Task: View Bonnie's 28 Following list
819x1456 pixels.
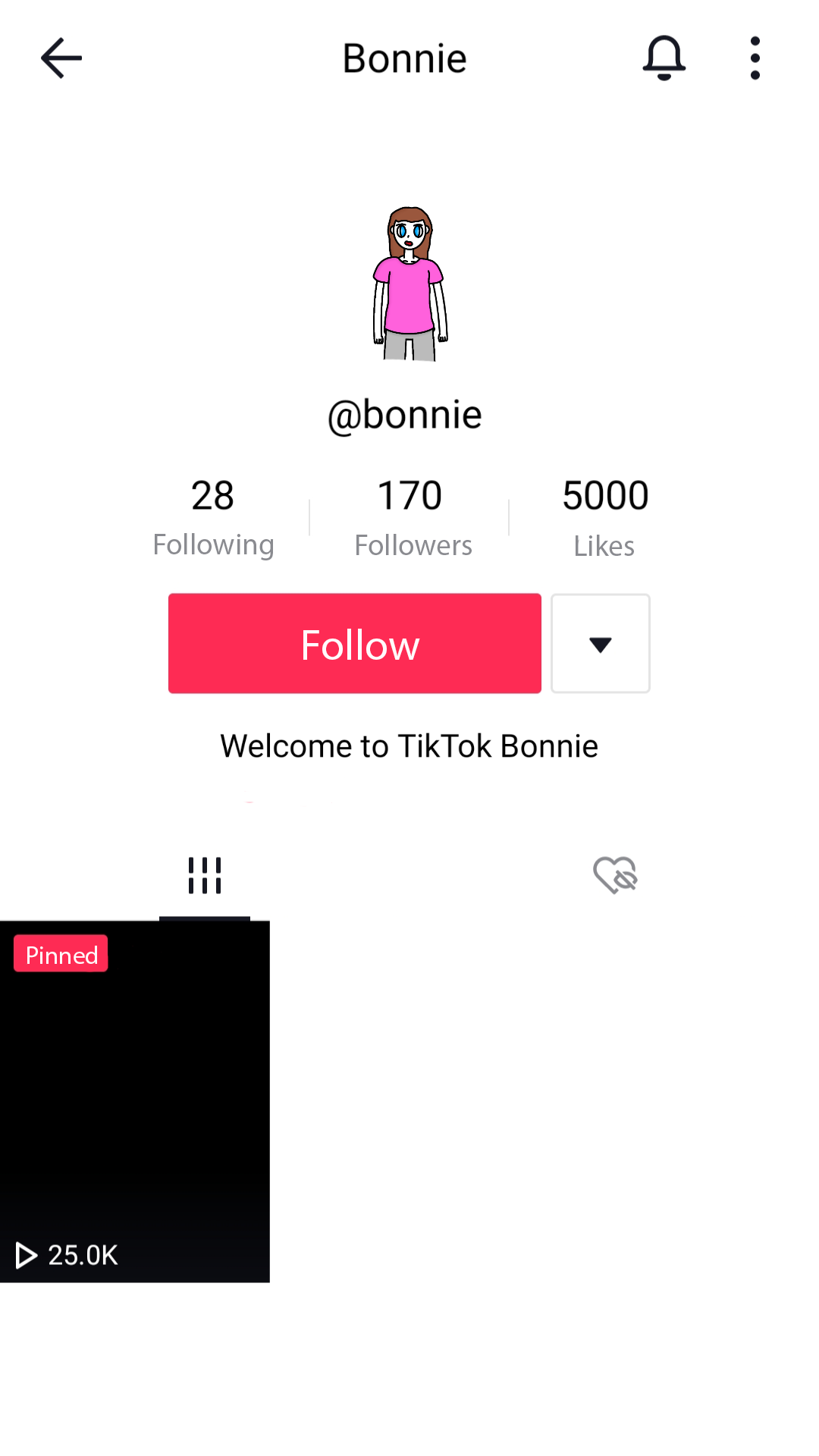Action: (x=213, y=517)
